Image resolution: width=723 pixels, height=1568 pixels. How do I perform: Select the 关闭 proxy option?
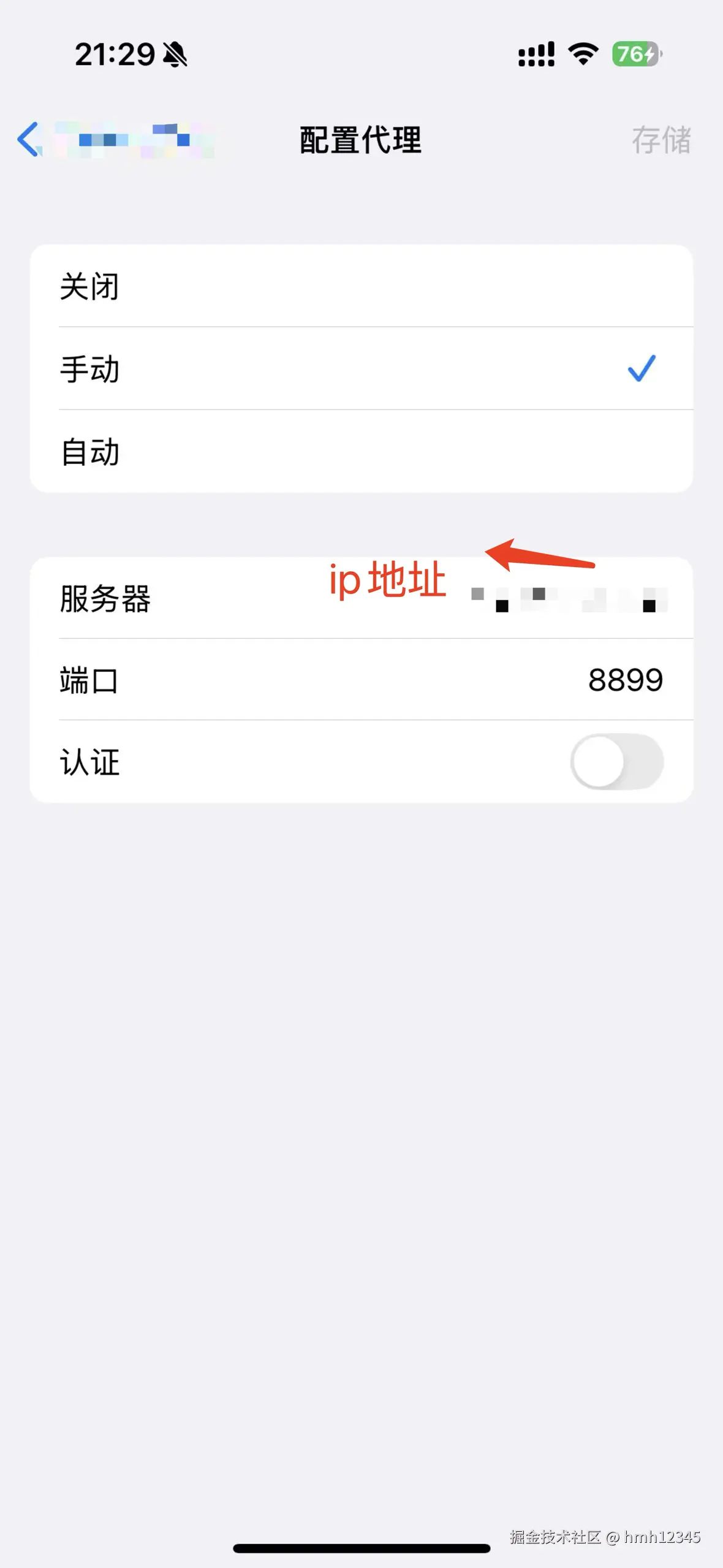point(361,286)
